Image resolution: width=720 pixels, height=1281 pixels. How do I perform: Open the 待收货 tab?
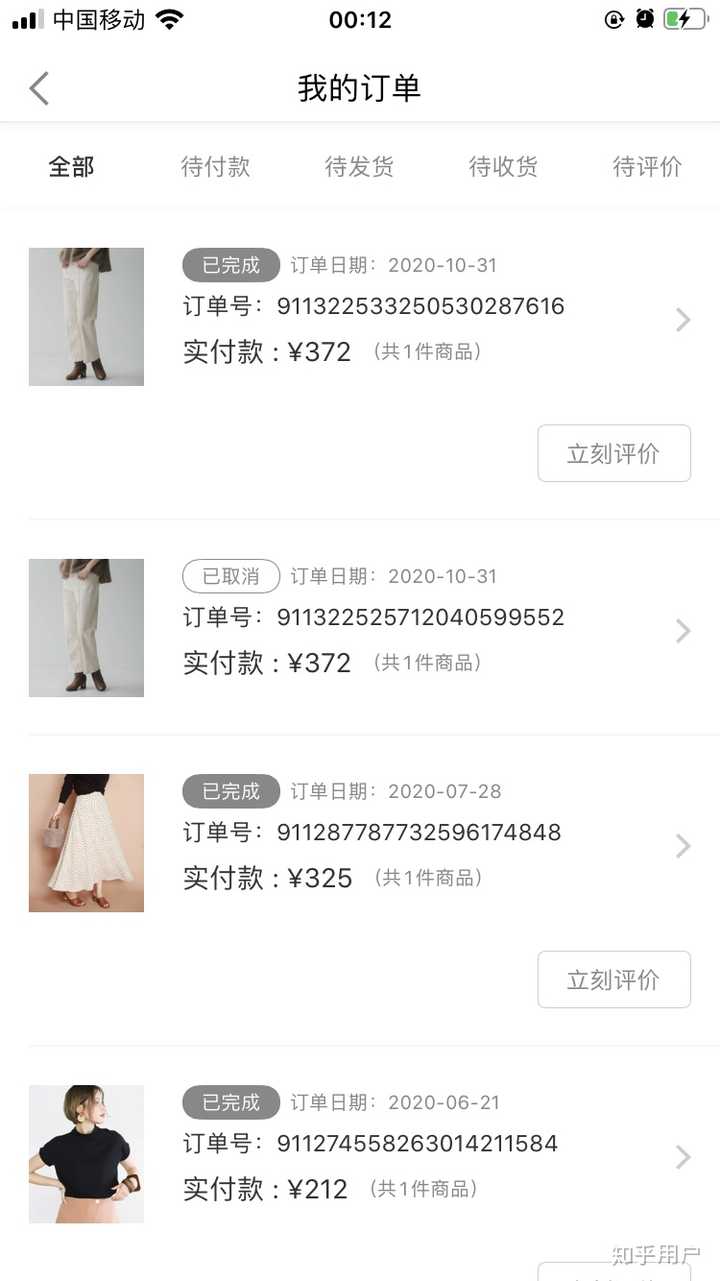(x=503, y=167)
